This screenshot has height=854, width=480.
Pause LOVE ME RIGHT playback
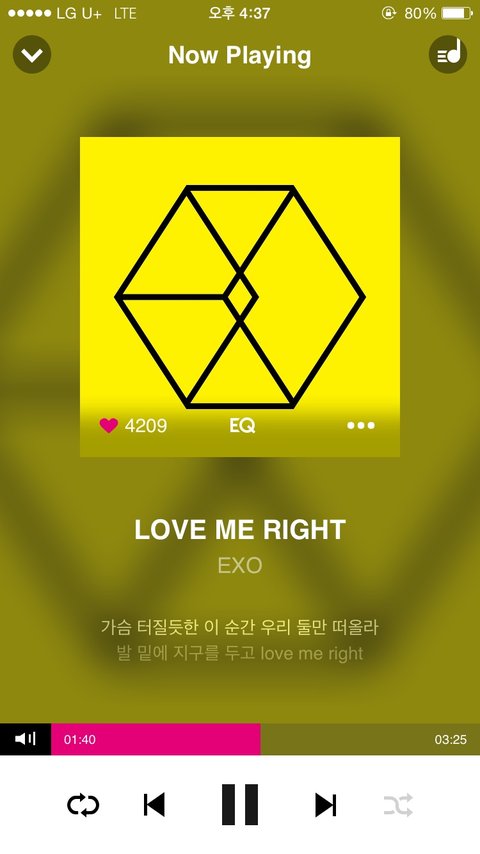[x=240, y=805]
